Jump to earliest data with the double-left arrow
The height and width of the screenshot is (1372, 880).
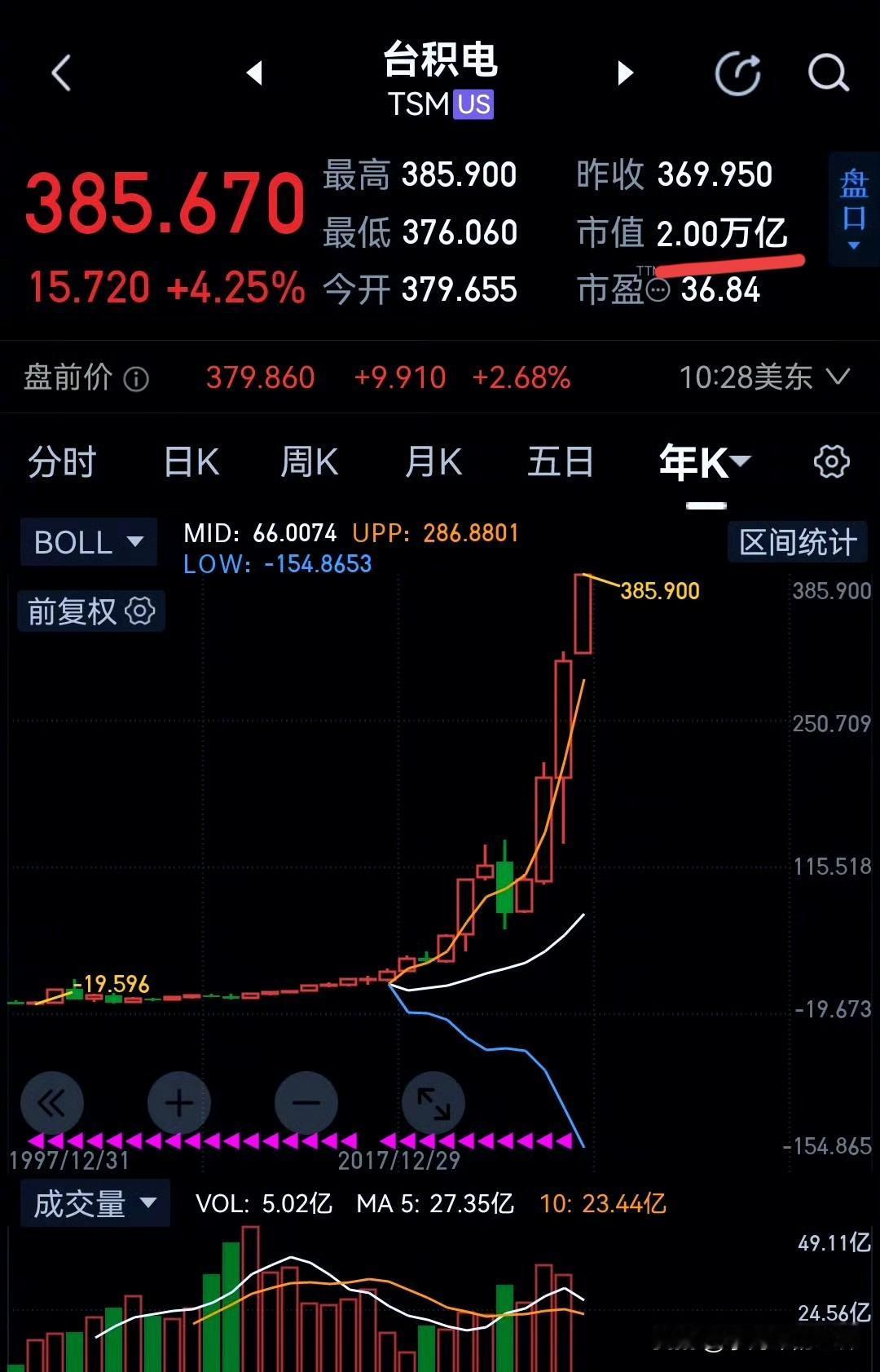(52, 1102)
